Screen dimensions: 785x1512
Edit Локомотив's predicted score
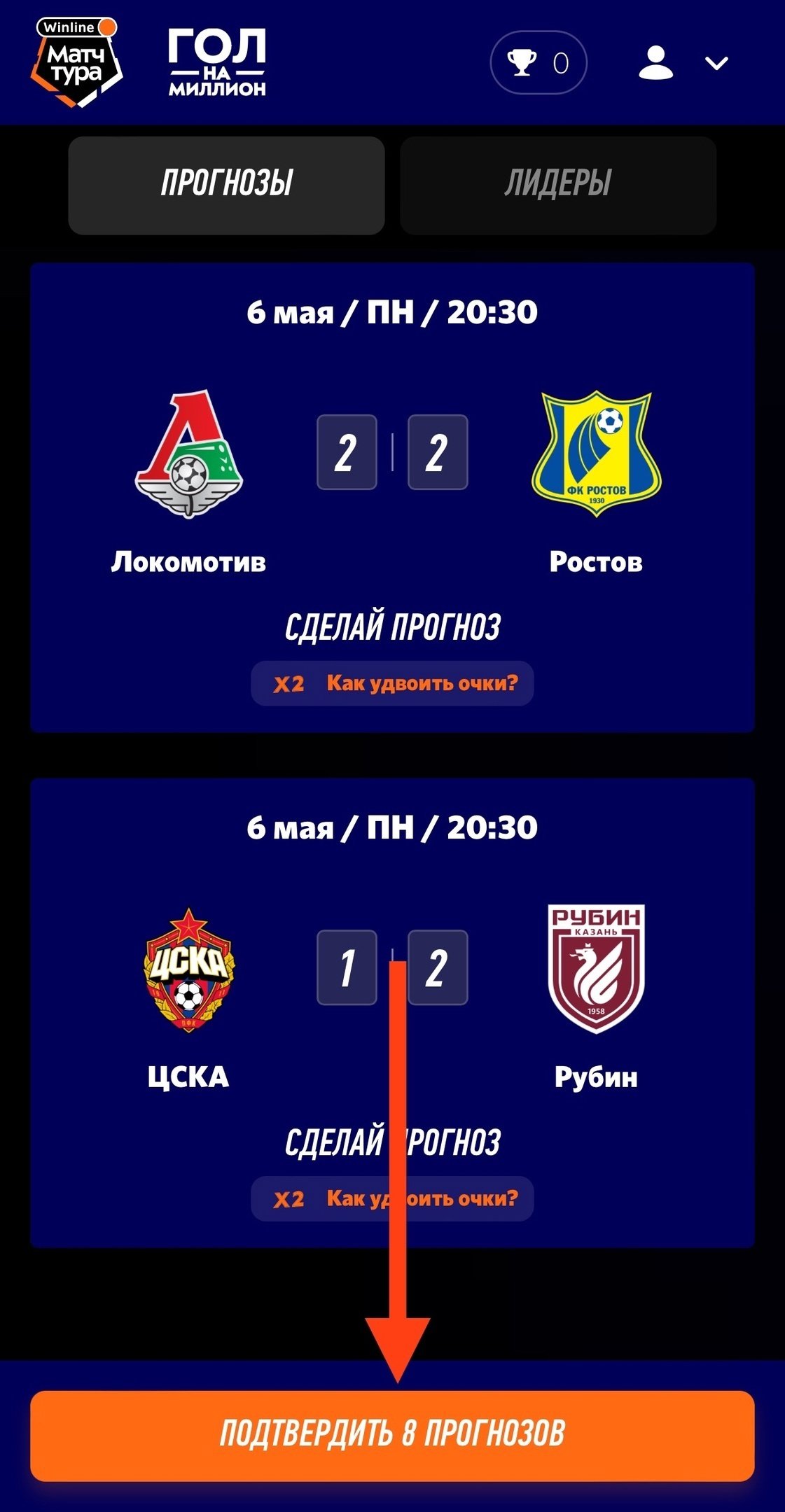click(347, 452)
